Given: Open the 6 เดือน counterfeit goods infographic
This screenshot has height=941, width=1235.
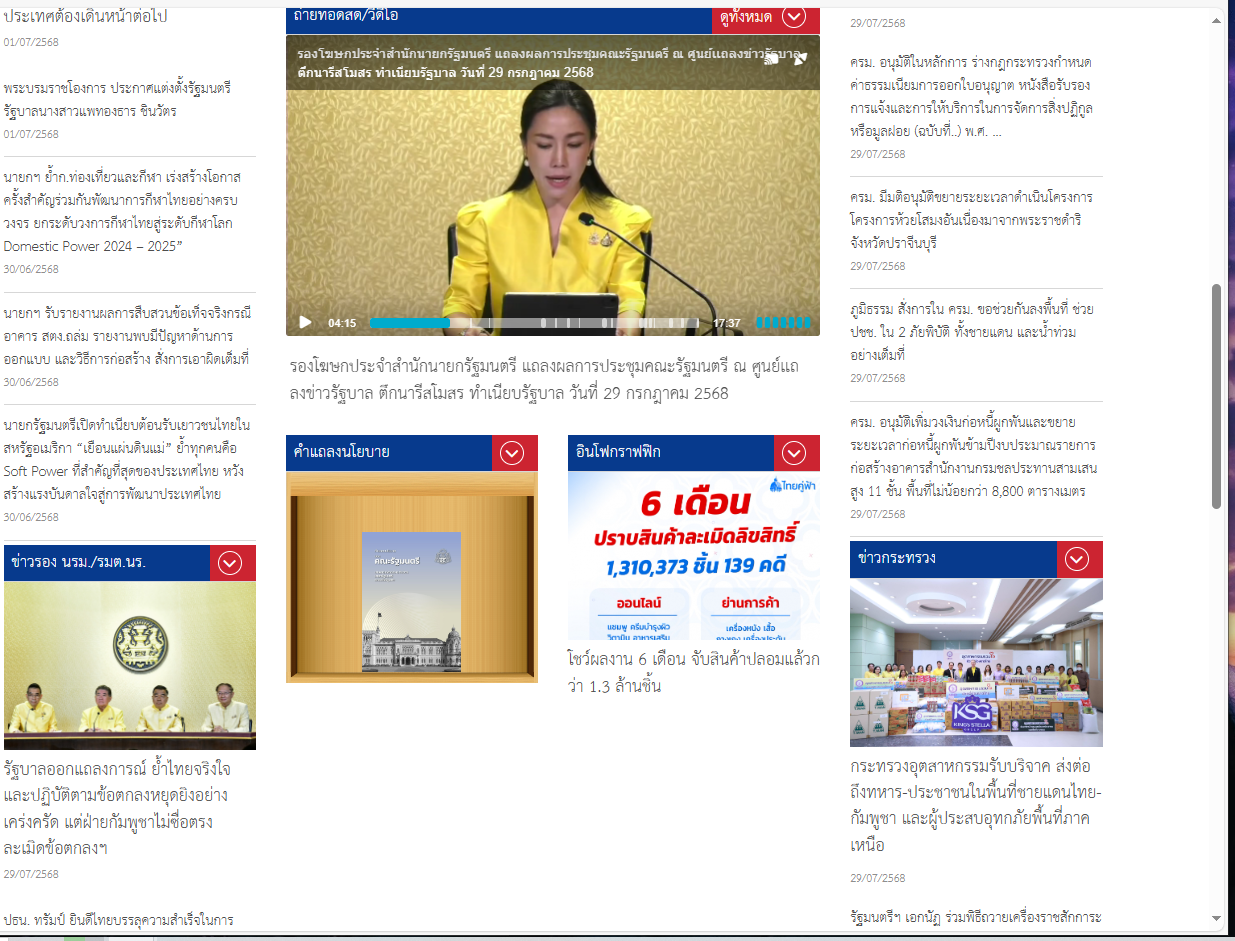Looking at the screenshot, I should 693,556.
